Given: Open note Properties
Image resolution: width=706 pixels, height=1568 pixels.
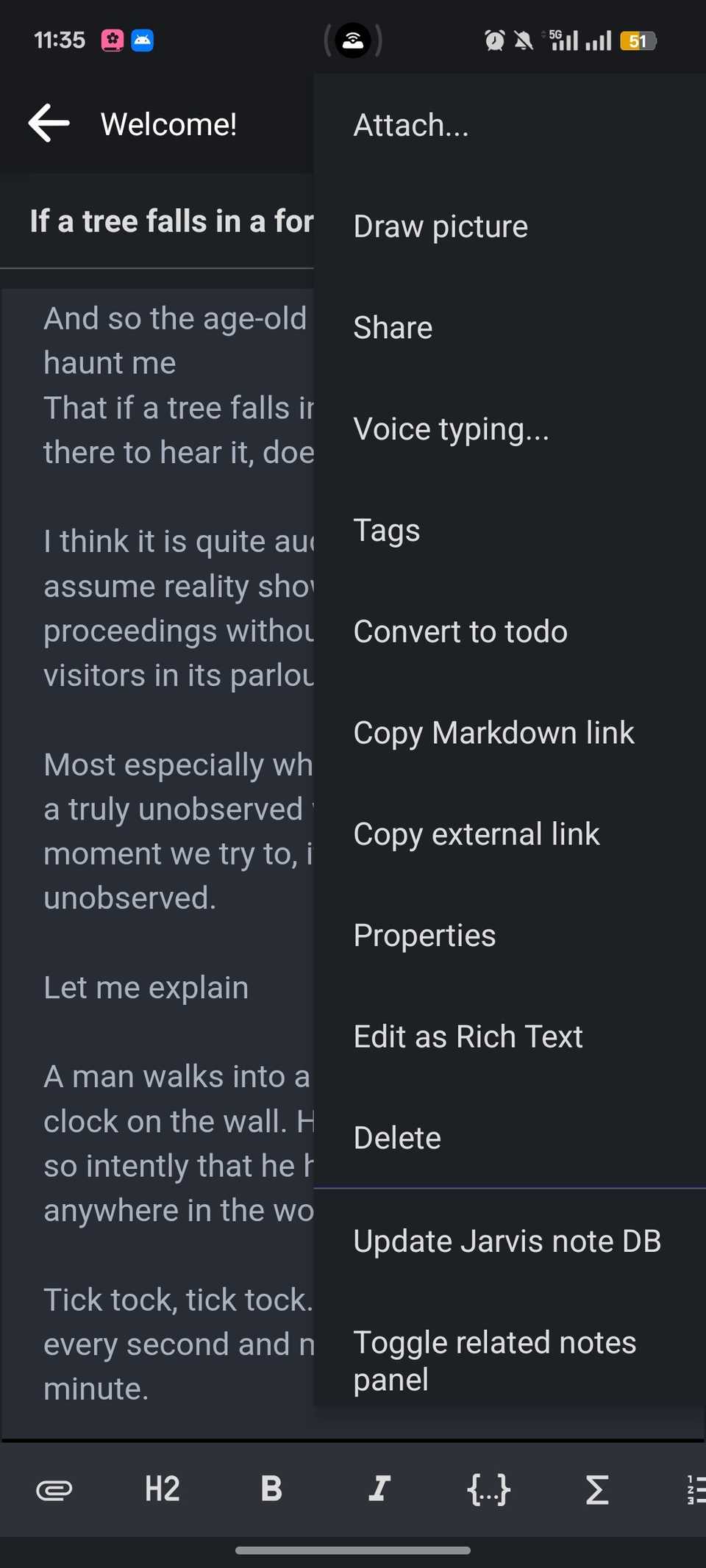Looking at the screenshot, I should point(424,935).
